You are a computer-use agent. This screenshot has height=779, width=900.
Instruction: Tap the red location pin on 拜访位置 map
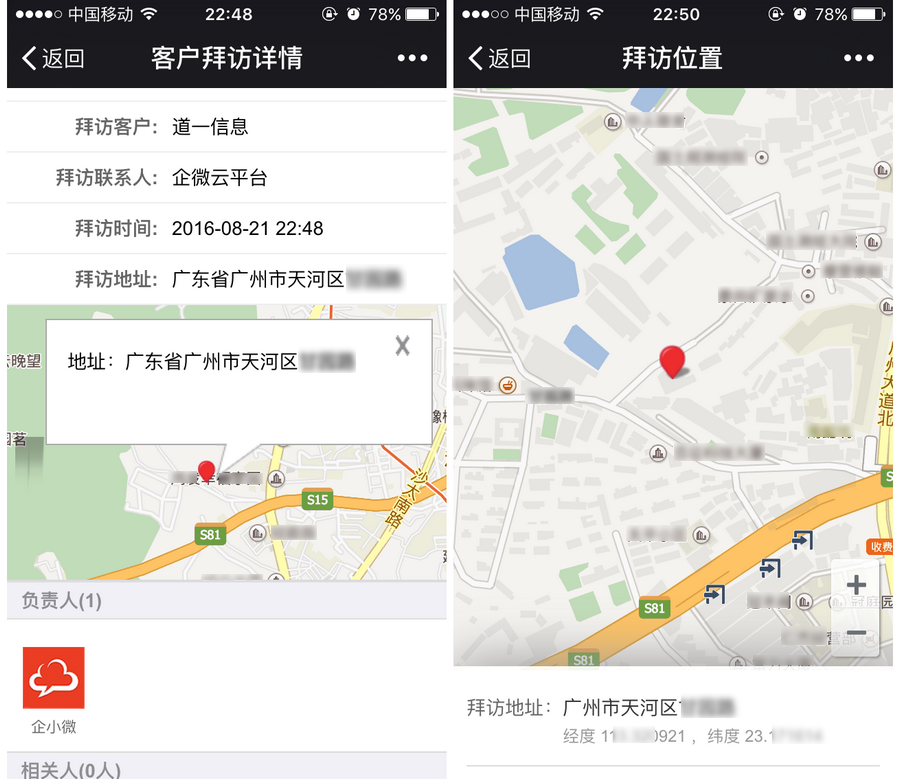pos(673,361)
